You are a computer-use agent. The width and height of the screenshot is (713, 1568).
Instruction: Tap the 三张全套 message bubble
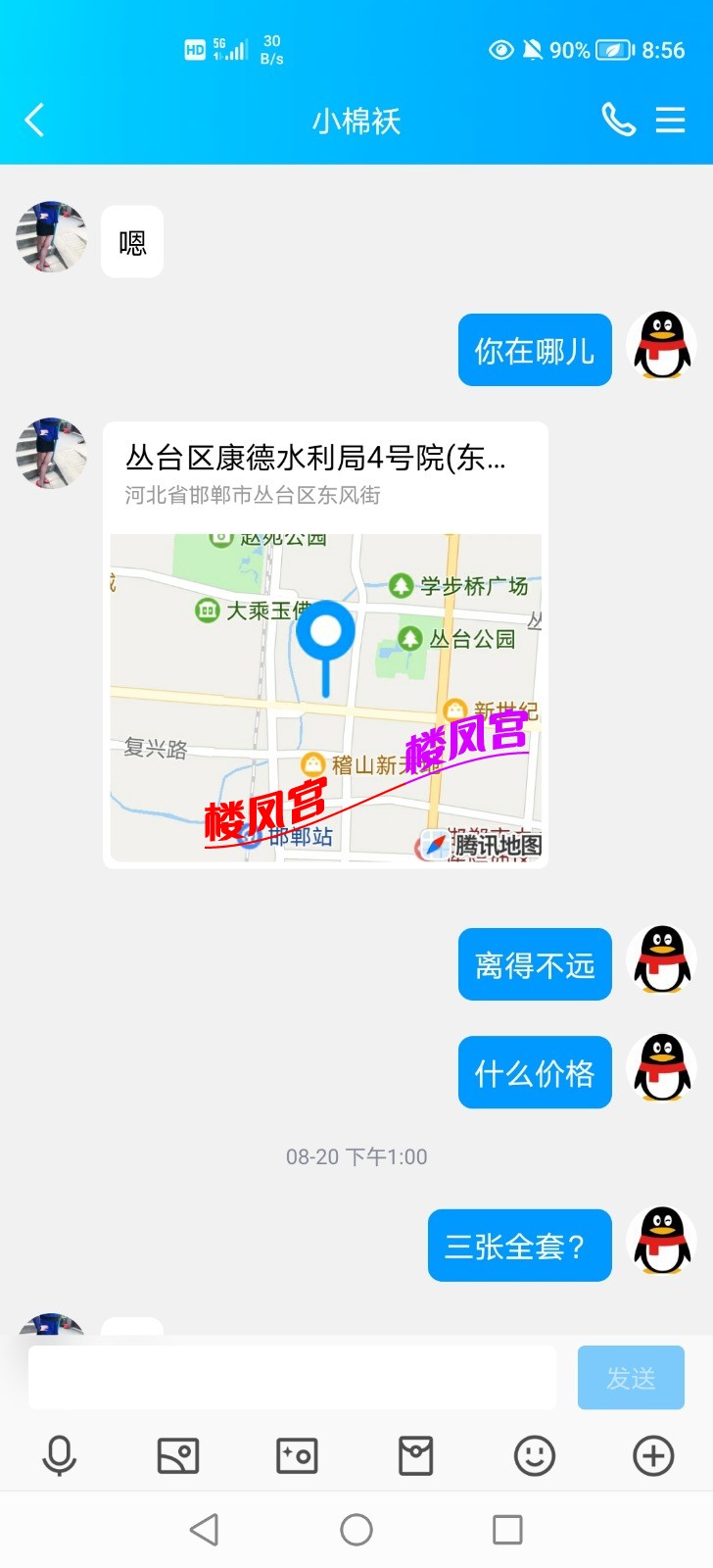[x=519, y=1245]
